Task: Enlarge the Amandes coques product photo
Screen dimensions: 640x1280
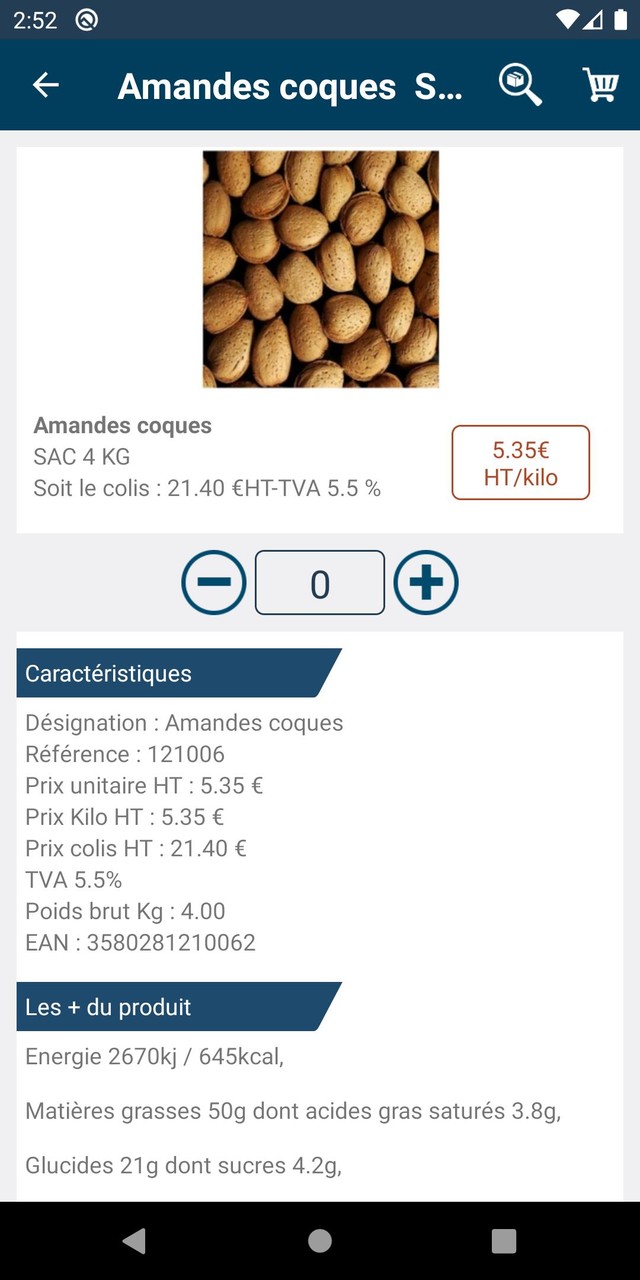Action: pyautogui.click(x=320, y=269)
